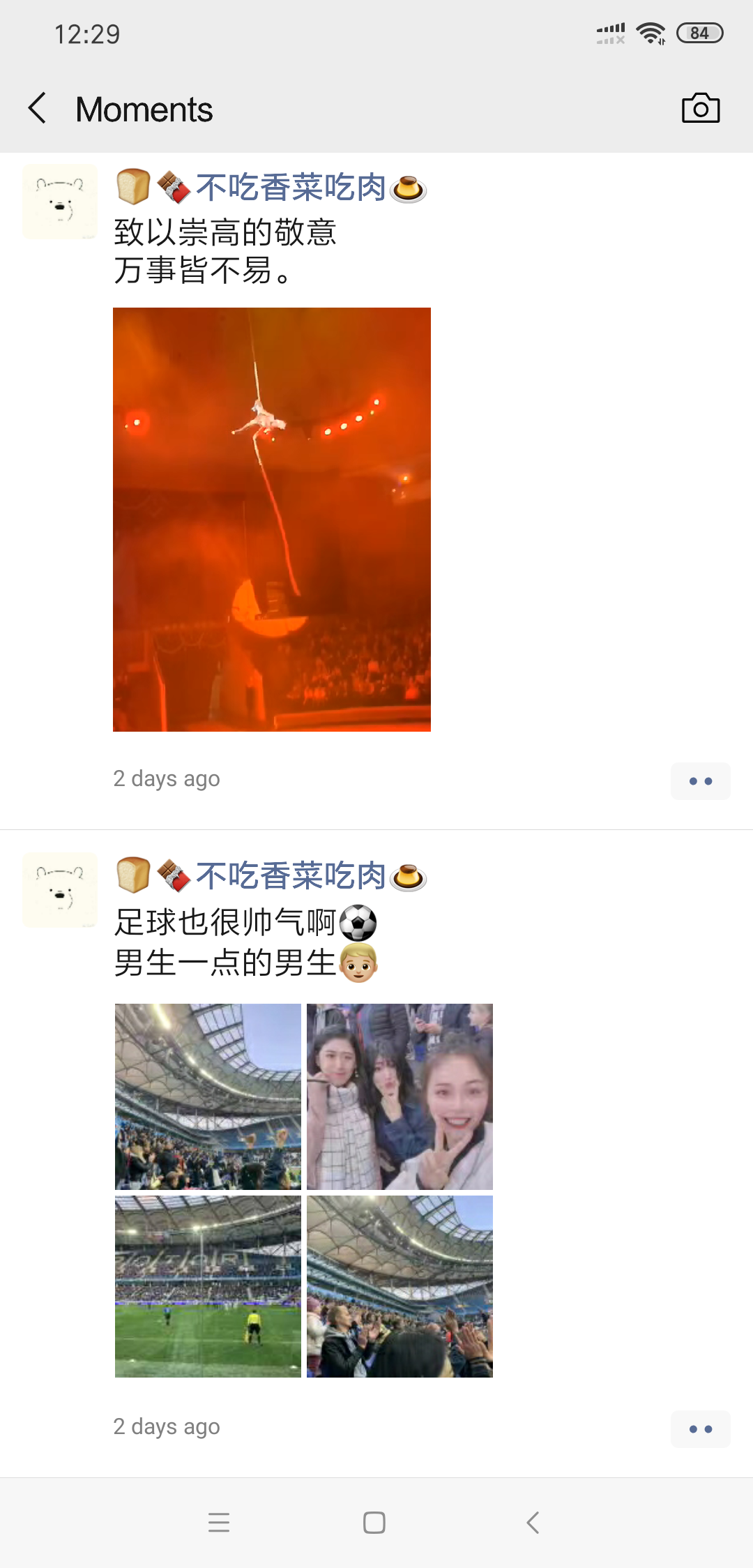Open recent apps from the navigation bar

pyautogui.click(x=219, y=1522)
